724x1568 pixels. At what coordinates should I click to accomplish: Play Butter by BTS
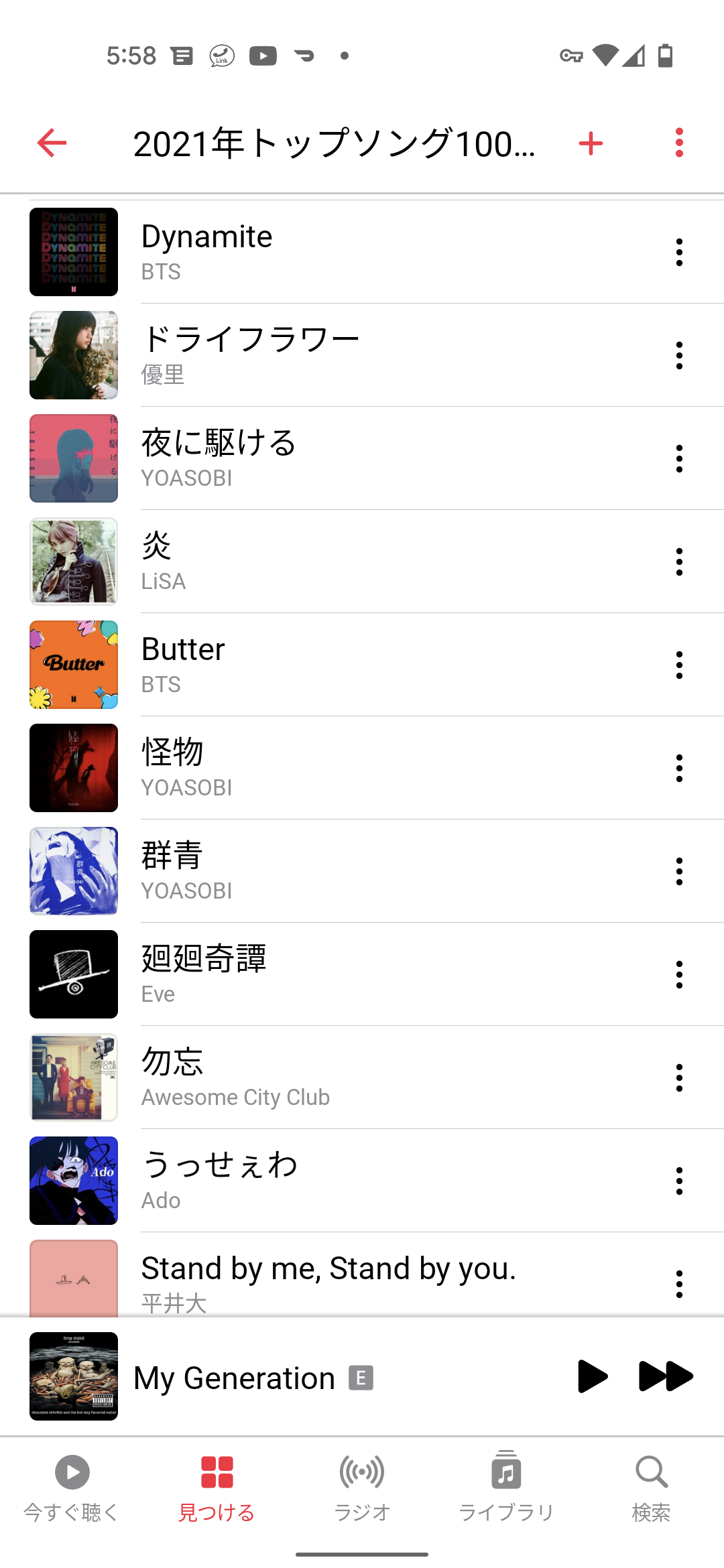click(335, 665)
